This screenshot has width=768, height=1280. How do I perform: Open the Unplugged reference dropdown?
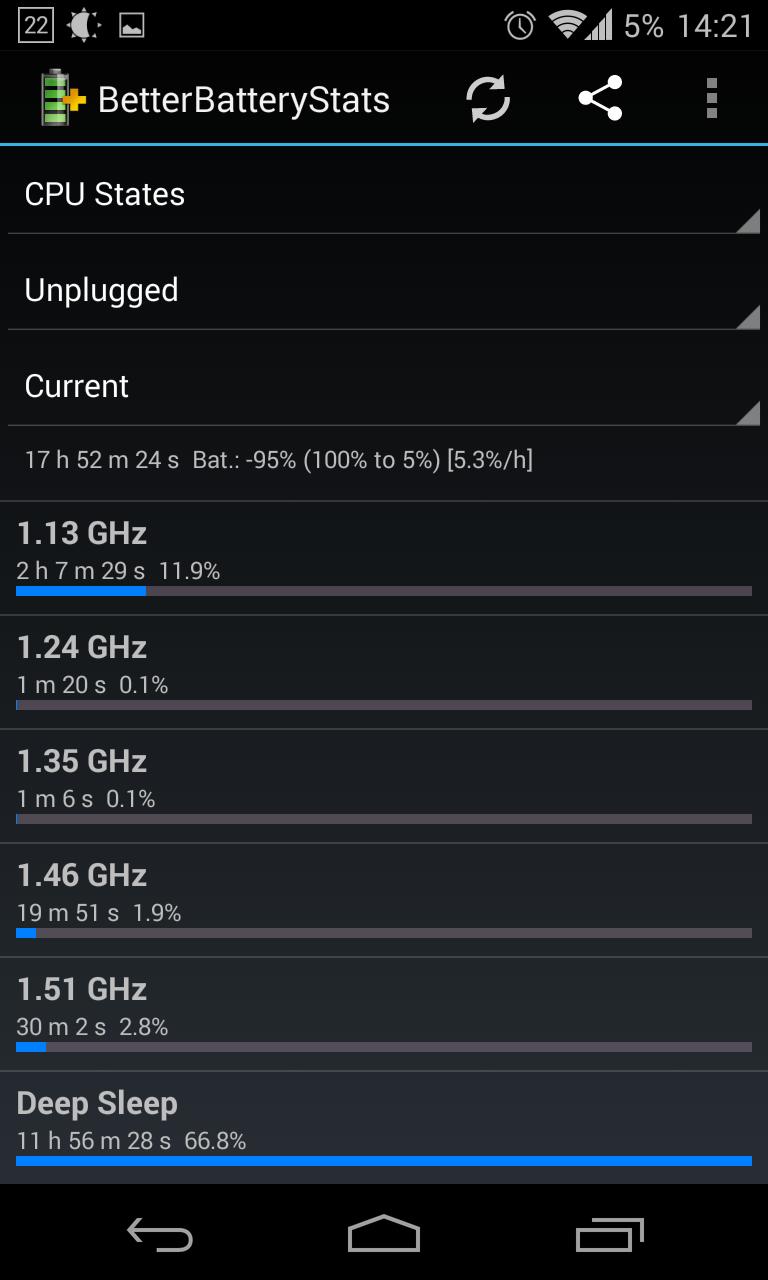(x=384, y=290)
